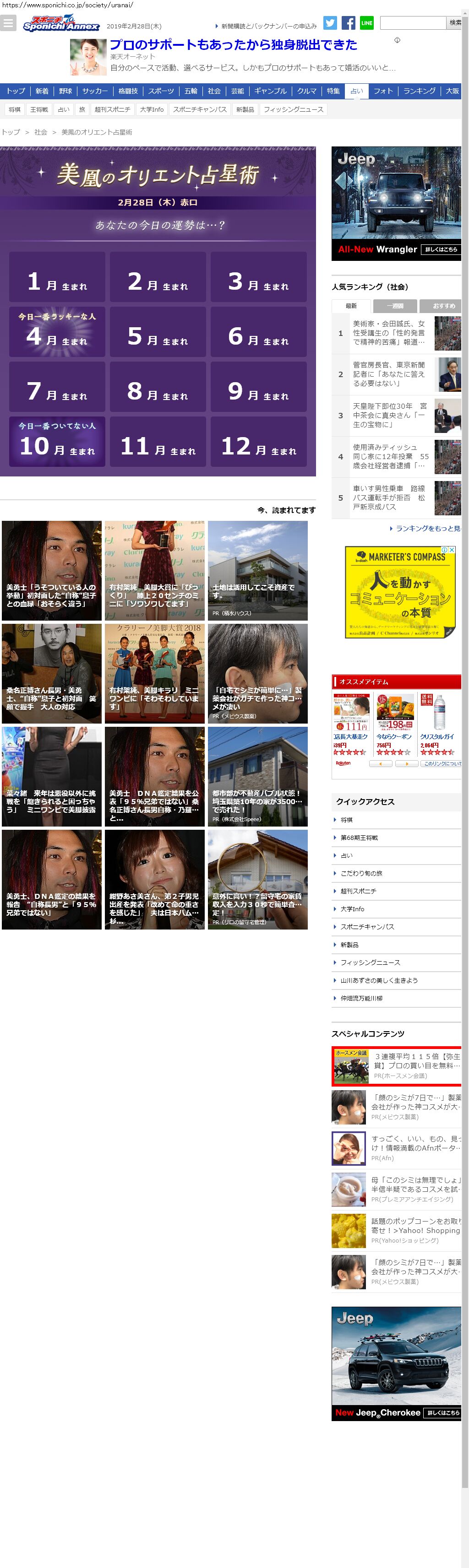The height and width of the screenshot is (1568, 469).
Task: Go to the サッカー navigation tab
Action: (x=95, y=91)
